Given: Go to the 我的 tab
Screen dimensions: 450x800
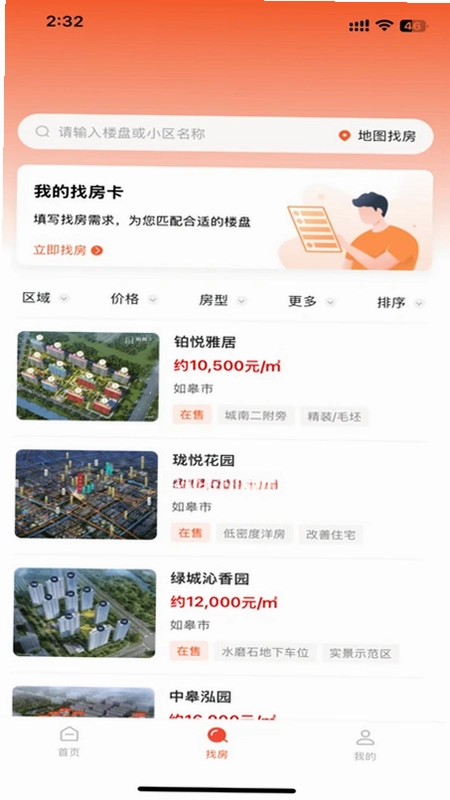Looking at the screenshot, I should pyautogui.click(x=365, y=745).
